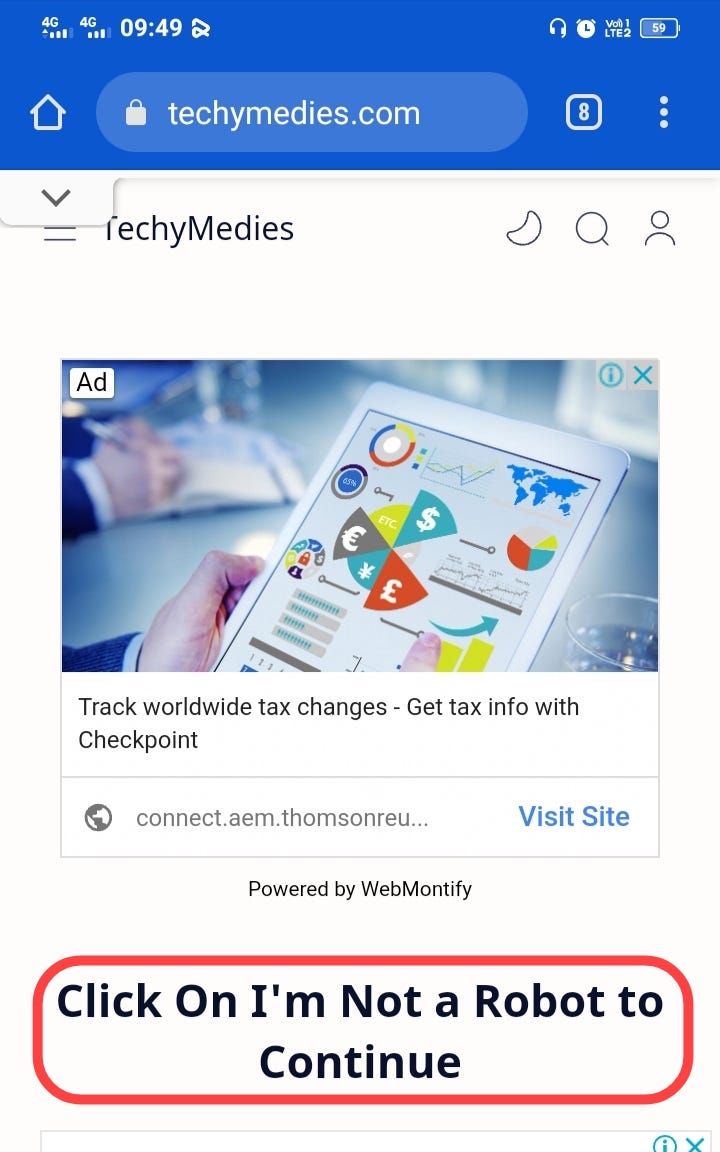Image resolution: width=720 pixels, height=1152 pixels.
Task: Open the user account icon
Action: coord(660,229)
